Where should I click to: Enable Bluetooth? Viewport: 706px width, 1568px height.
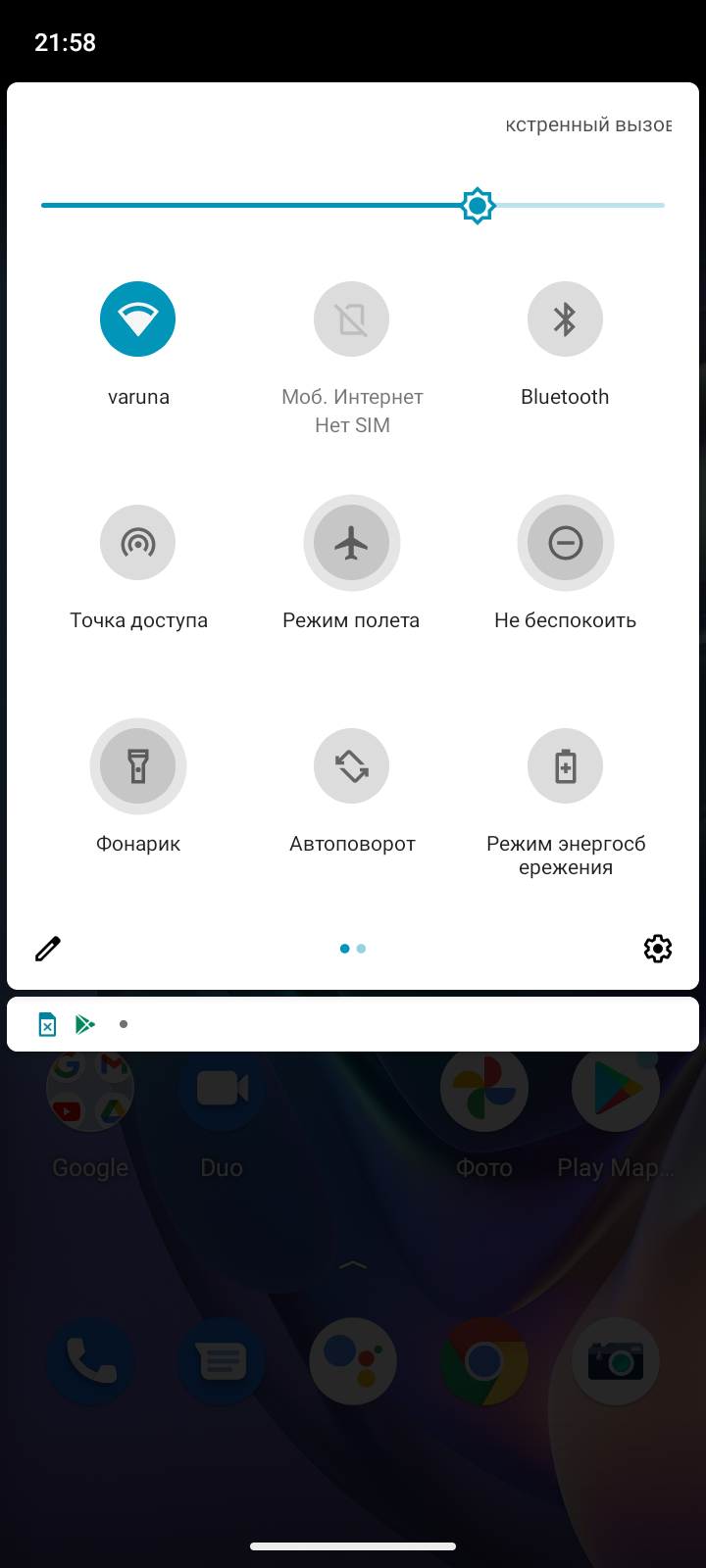565,319
